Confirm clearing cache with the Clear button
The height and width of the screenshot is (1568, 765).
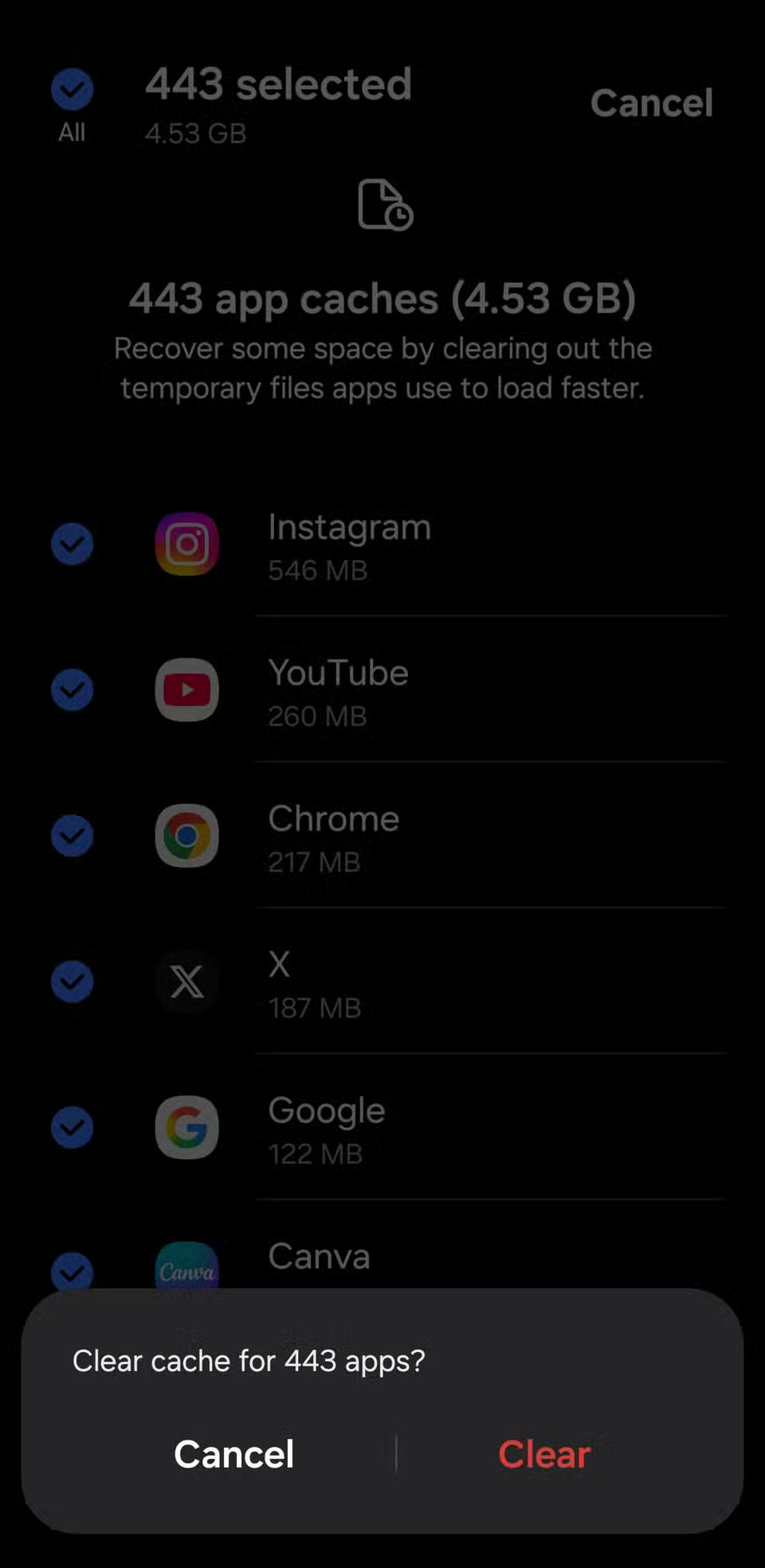[544, 1454]
